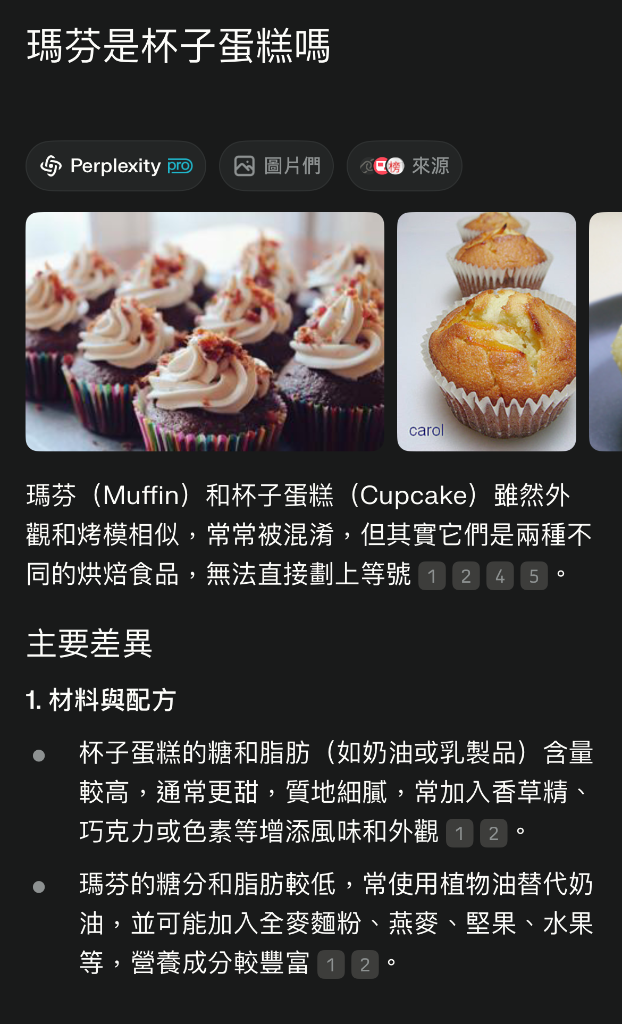This screenshot has height=1024, width=622.
Task: Open citation 5 after 無法直接劃上等號
Action: click(534, 577)
